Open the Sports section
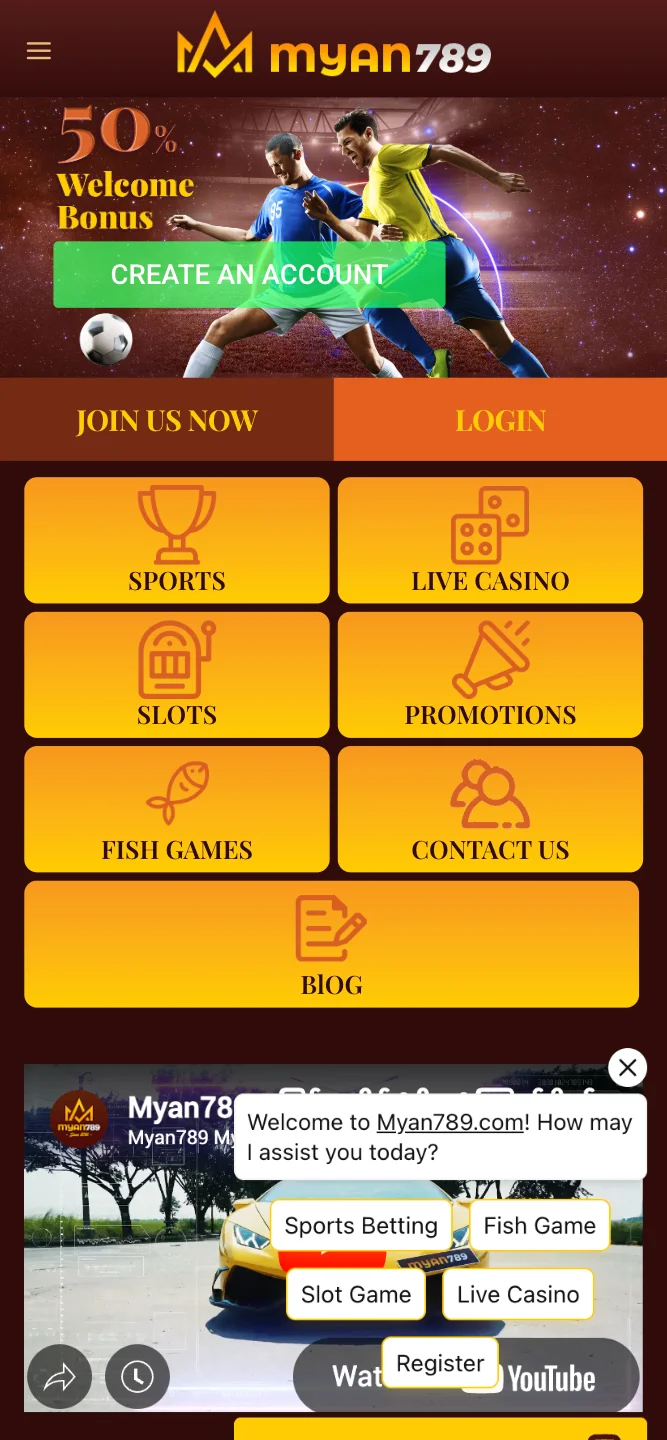This screenshot has height=1440, width=667. [177, 540]
